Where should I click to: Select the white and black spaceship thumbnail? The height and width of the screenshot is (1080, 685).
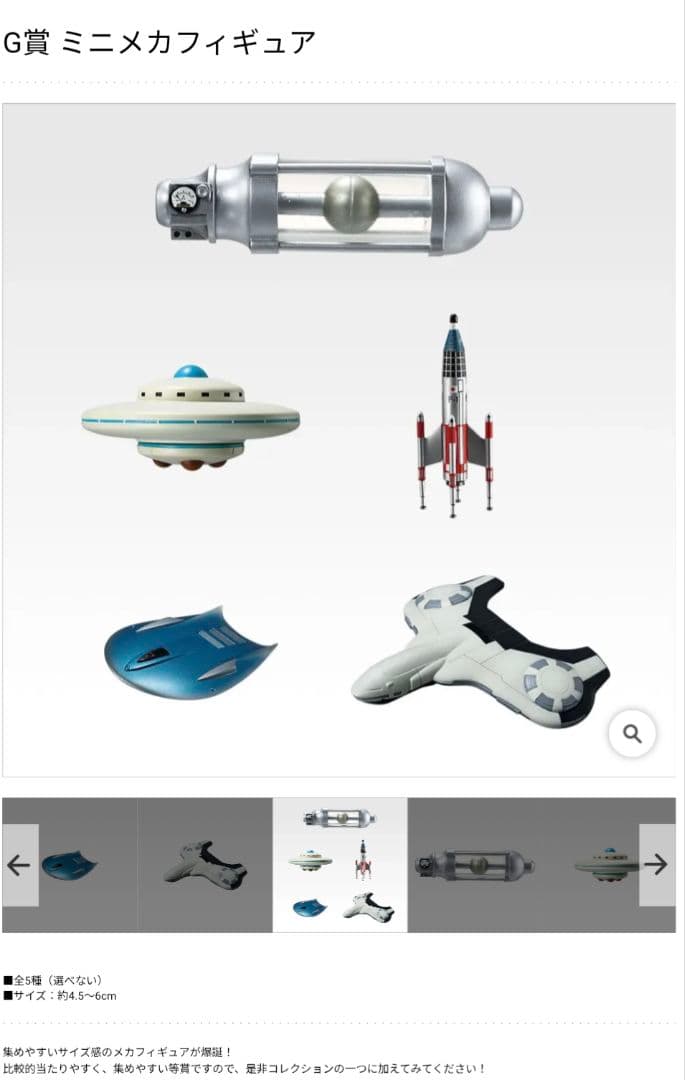coord(205,865)
